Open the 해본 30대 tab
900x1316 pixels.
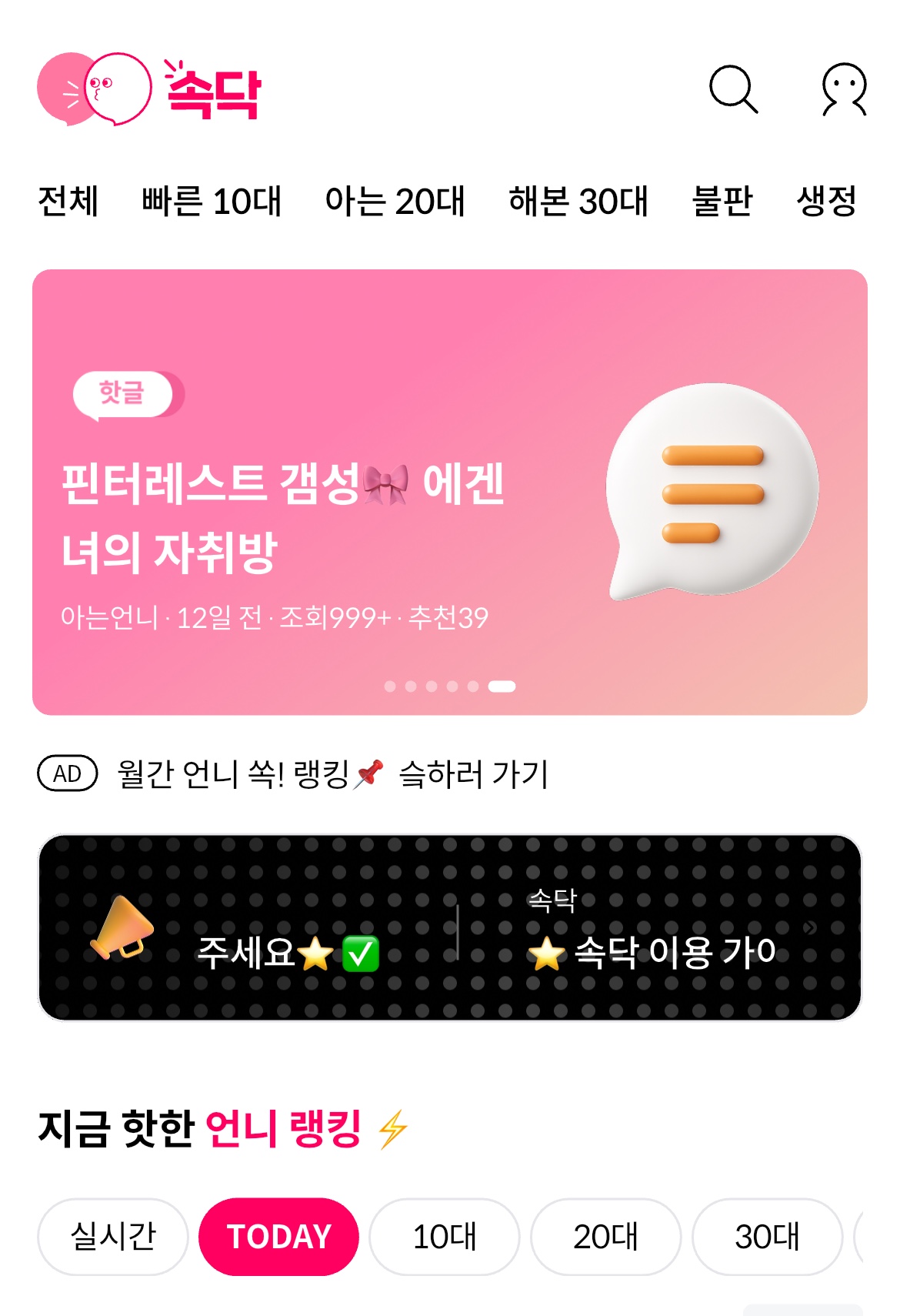[x=578, y=202]
